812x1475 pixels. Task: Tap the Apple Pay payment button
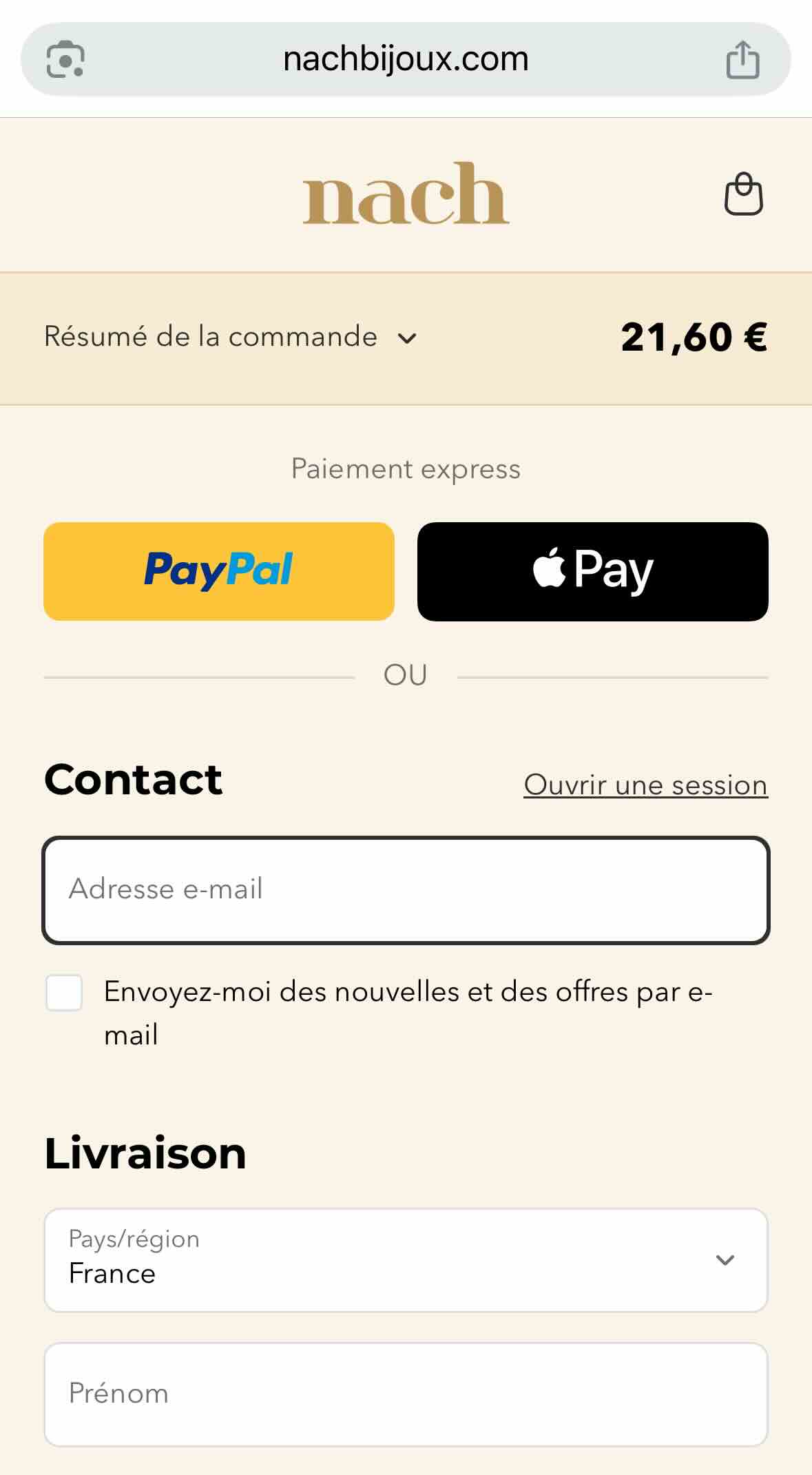[592, 572]
